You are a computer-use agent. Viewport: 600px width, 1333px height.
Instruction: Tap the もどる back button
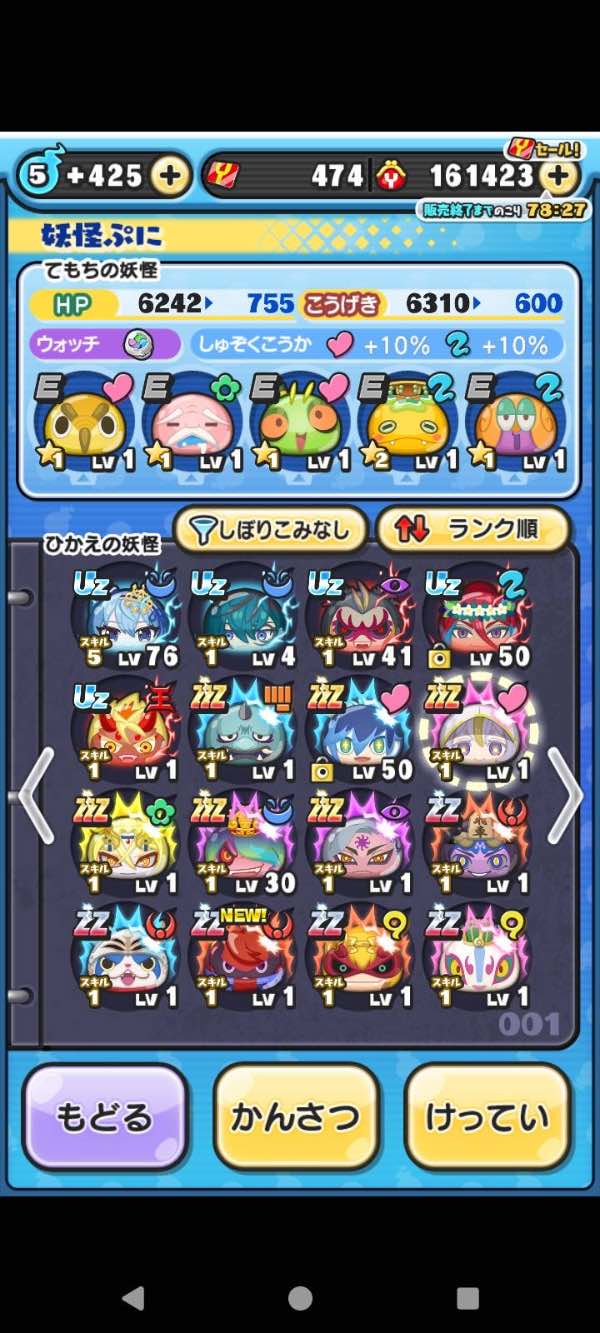tap(105, 1118)
